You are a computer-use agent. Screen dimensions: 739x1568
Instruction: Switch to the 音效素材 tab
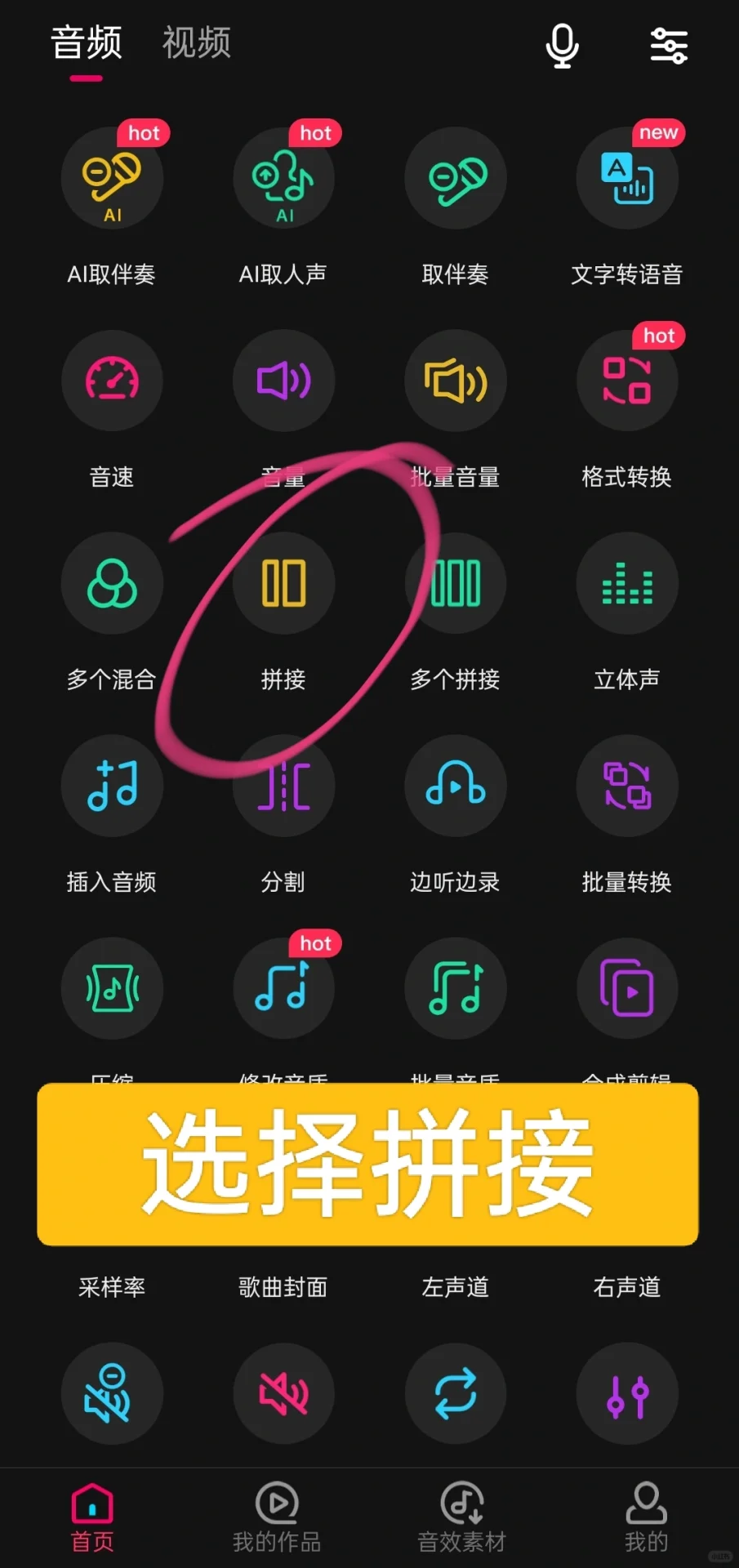point(461,1517)
